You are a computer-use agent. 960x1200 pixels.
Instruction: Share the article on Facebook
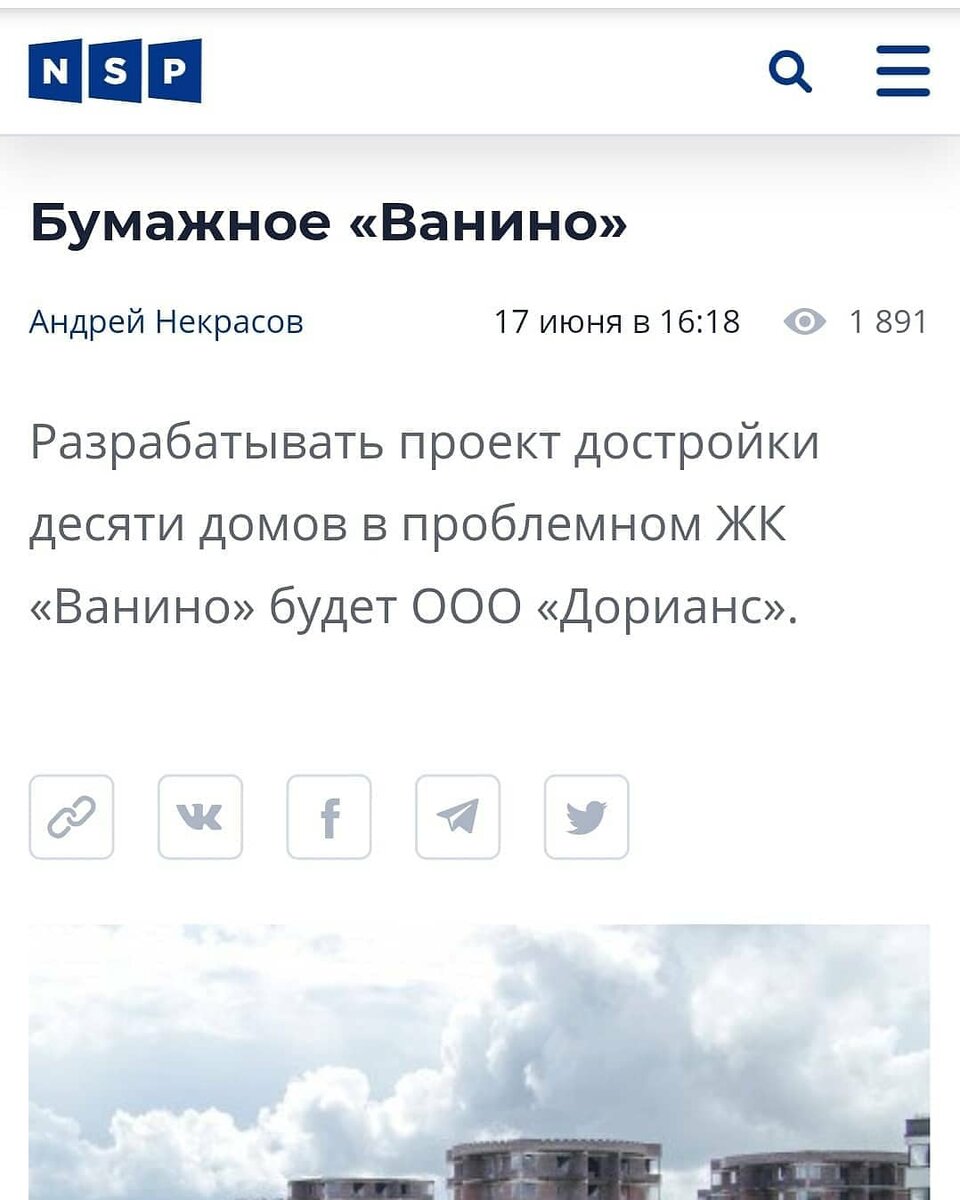(328, 817)
